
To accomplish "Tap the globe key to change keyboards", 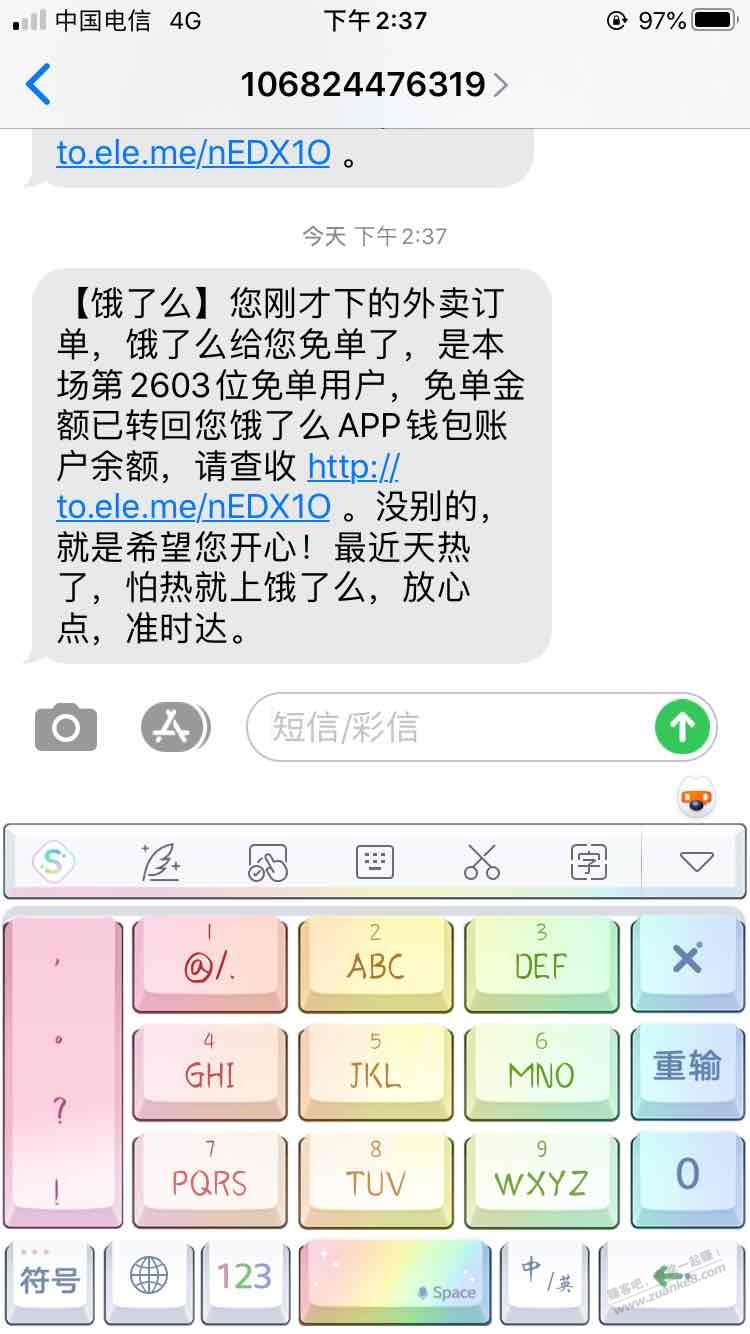I will [149, 1278].
